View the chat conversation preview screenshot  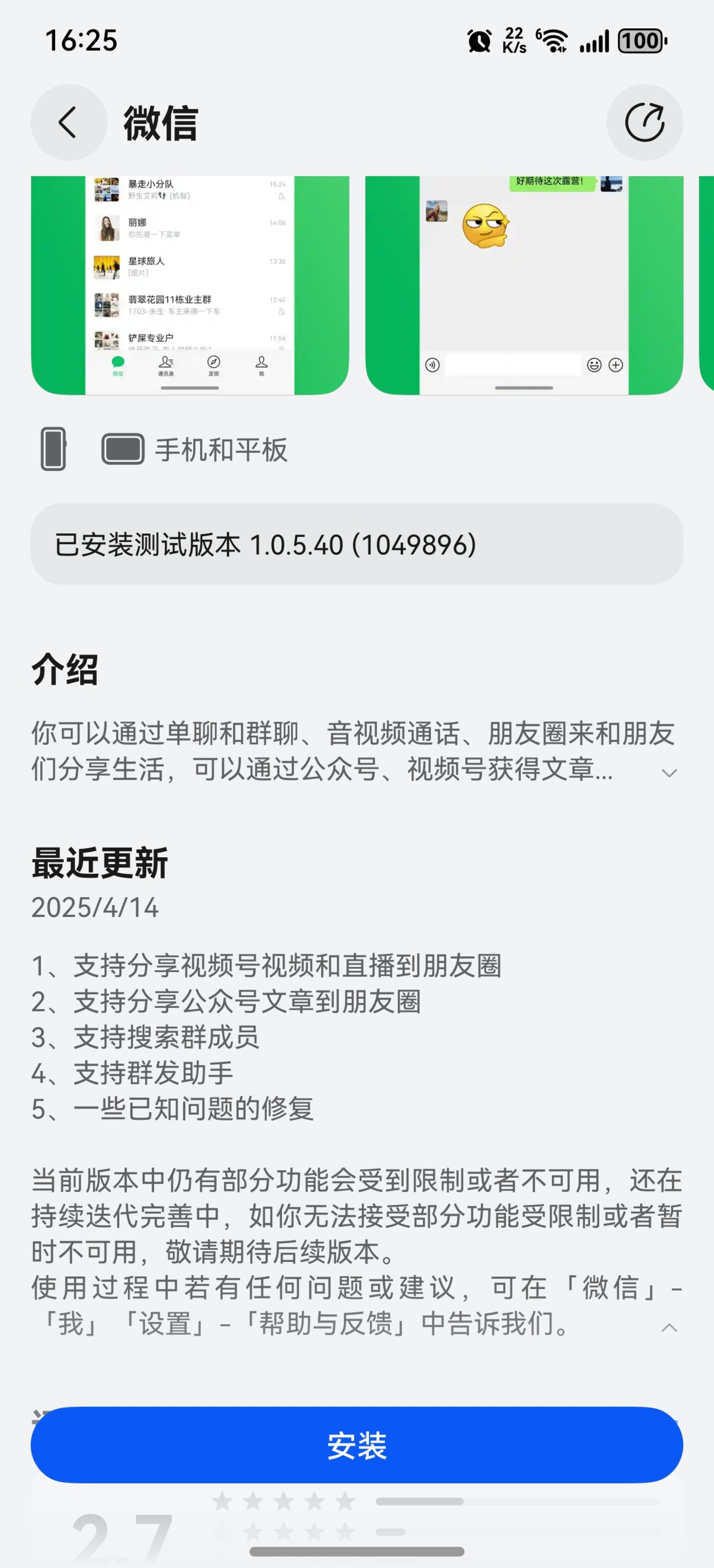523,285
